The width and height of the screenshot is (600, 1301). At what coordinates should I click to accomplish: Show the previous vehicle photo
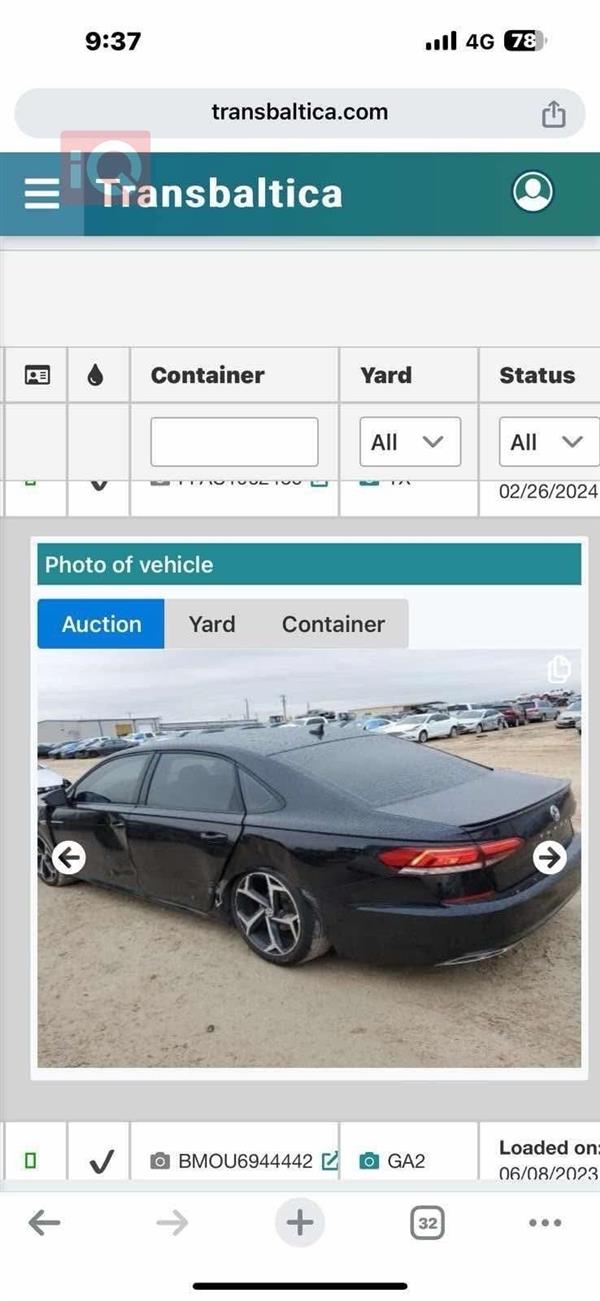68,857
